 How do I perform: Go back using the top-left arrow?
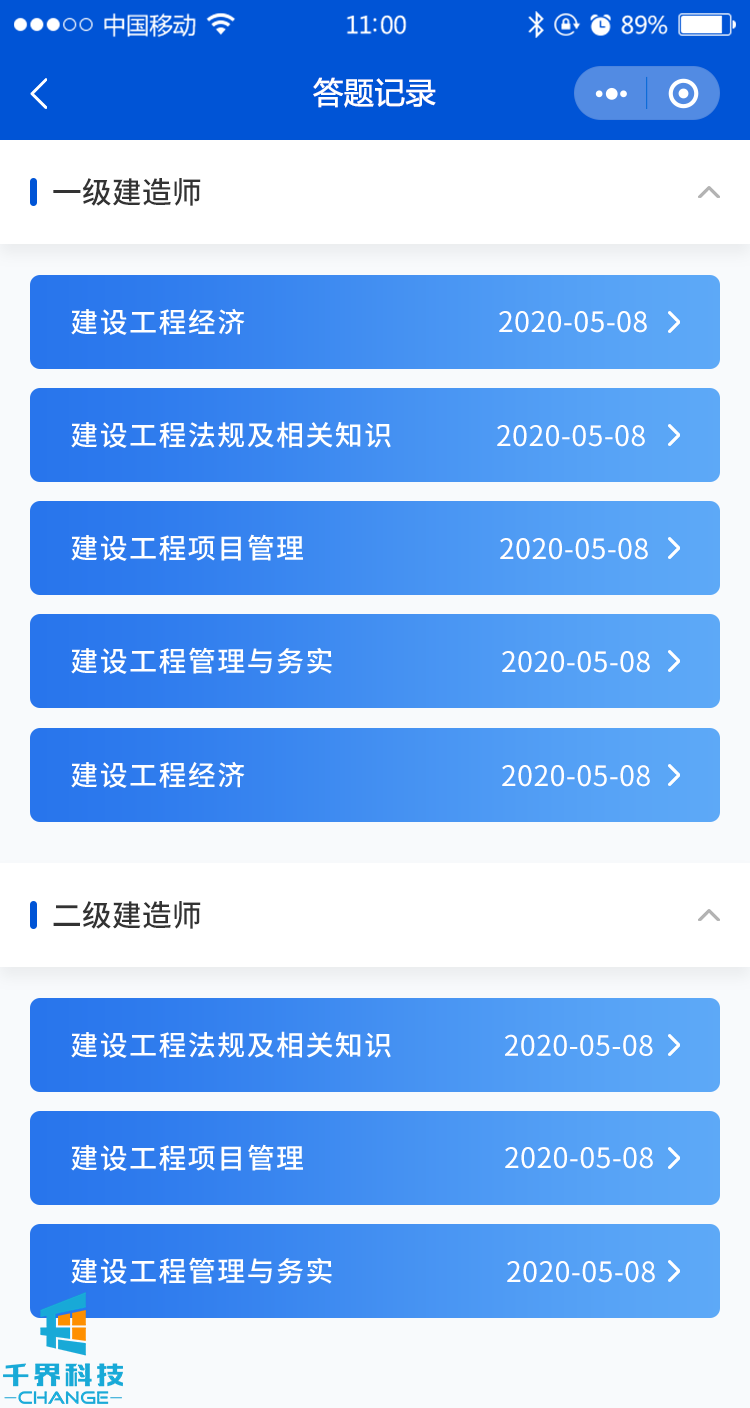pos(39,94)
